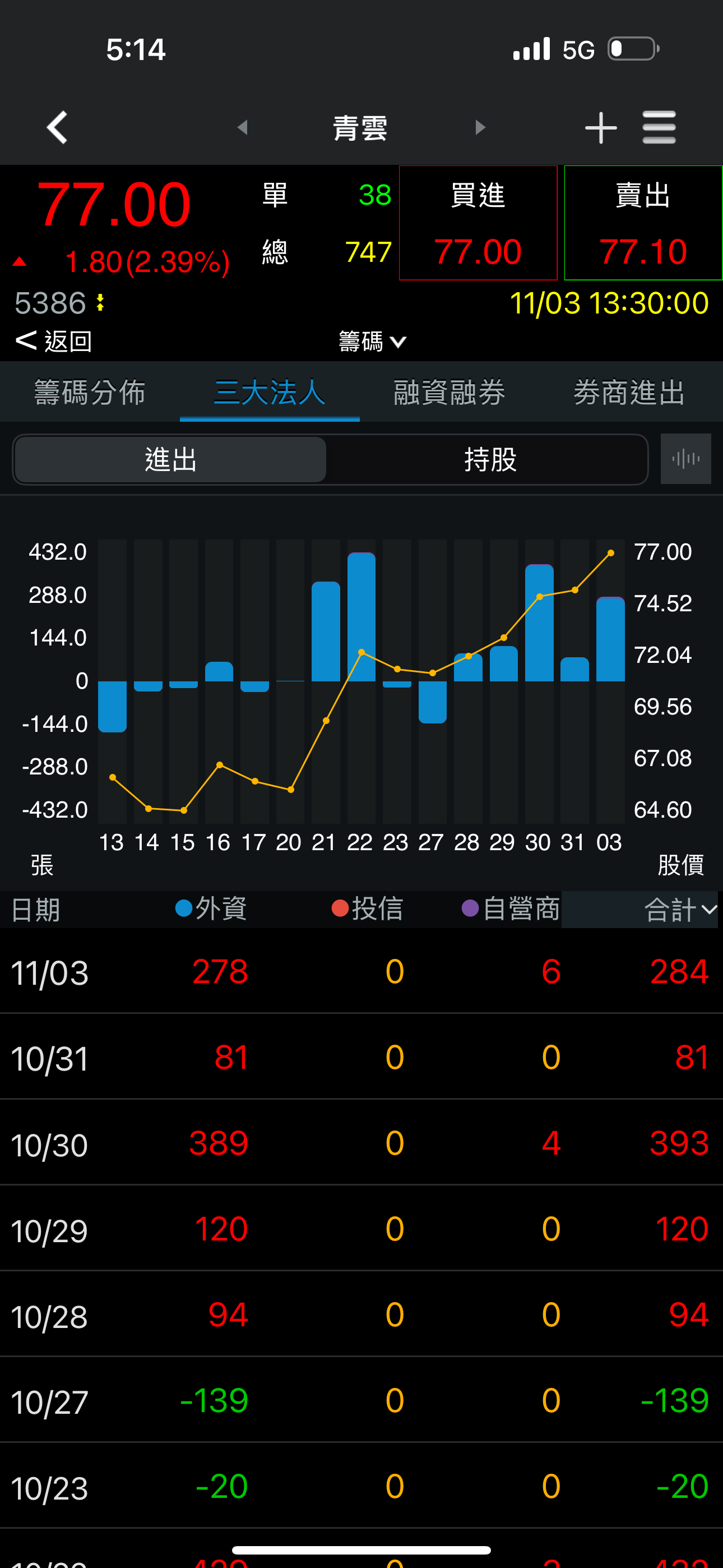Tap the back arrow in the top bar
The image size is (723, 1568).
(57, 128)
